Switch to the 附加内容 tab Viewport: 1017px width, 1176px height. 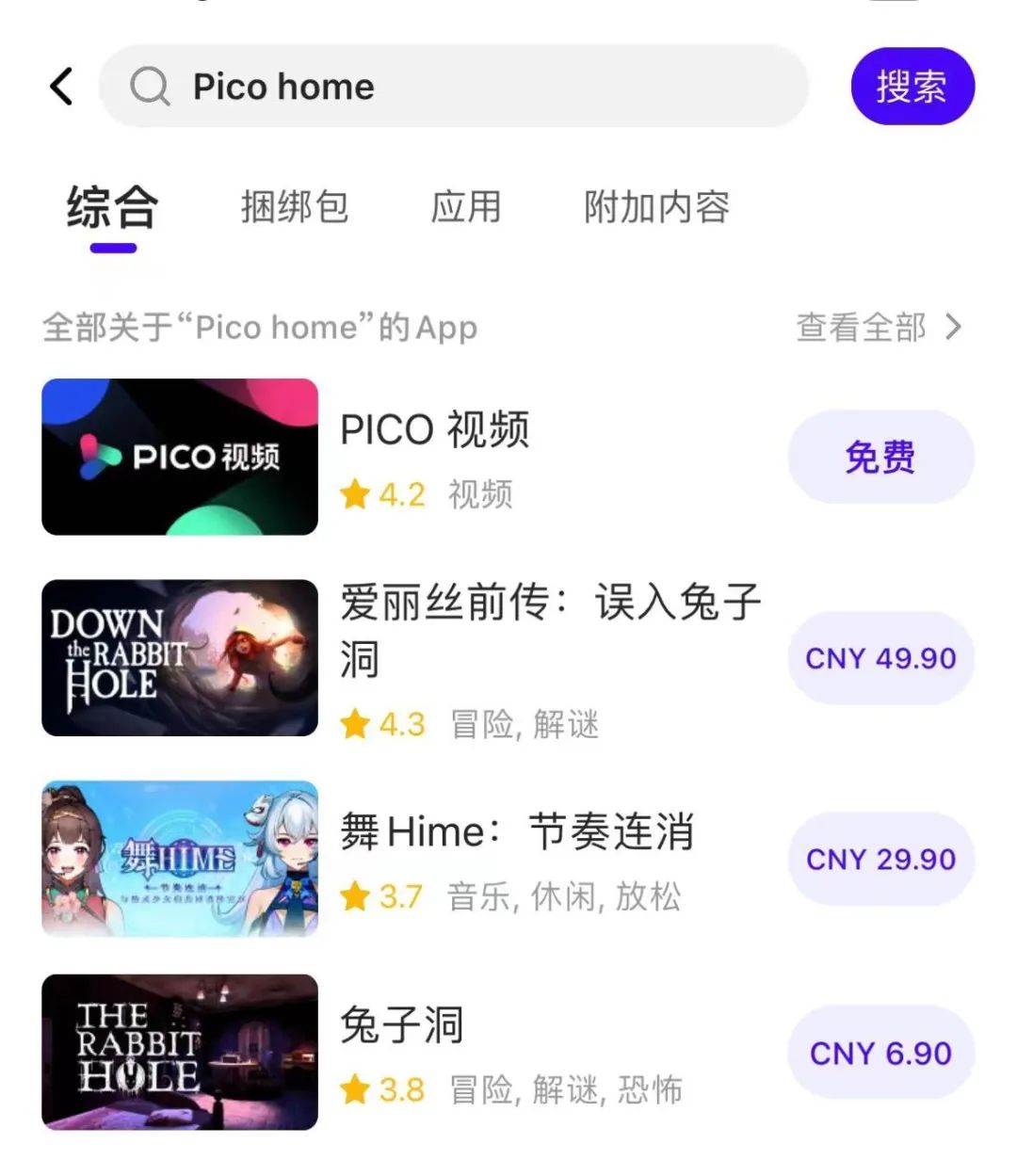656,207
